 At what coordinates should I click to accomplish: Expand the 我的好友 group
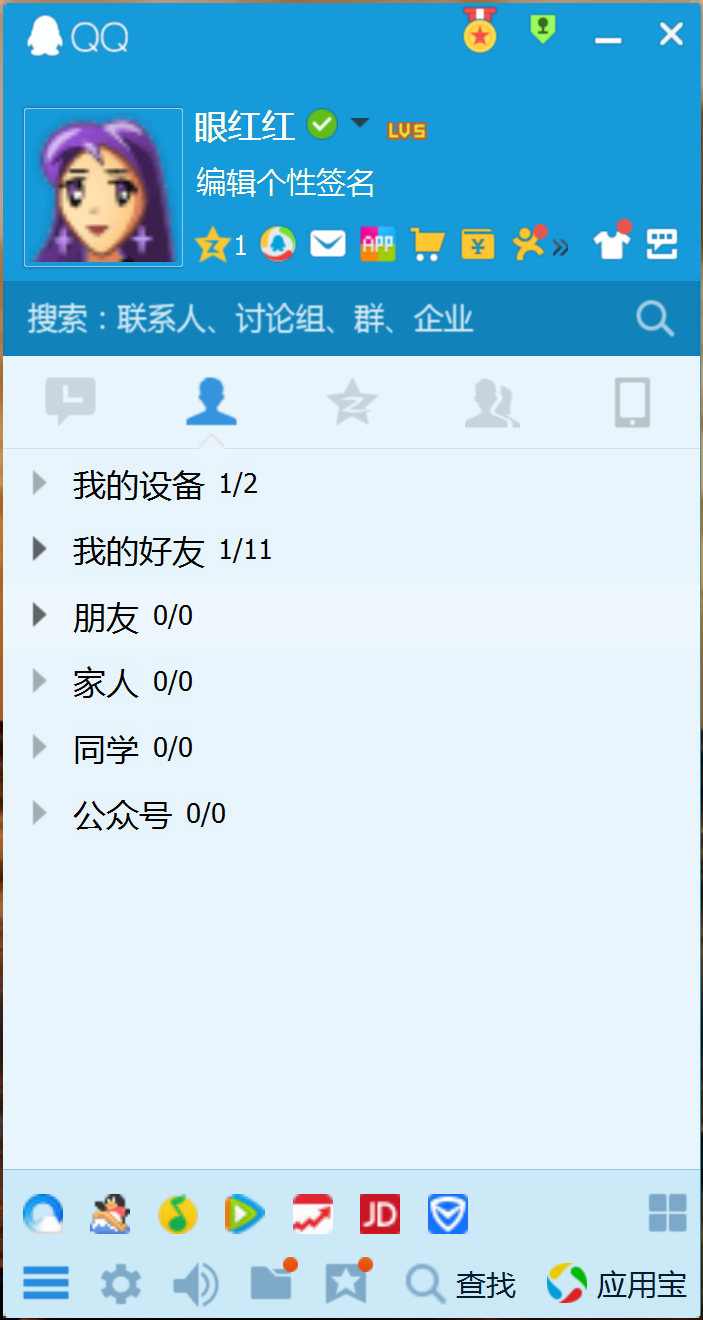(x=352, y=551)
